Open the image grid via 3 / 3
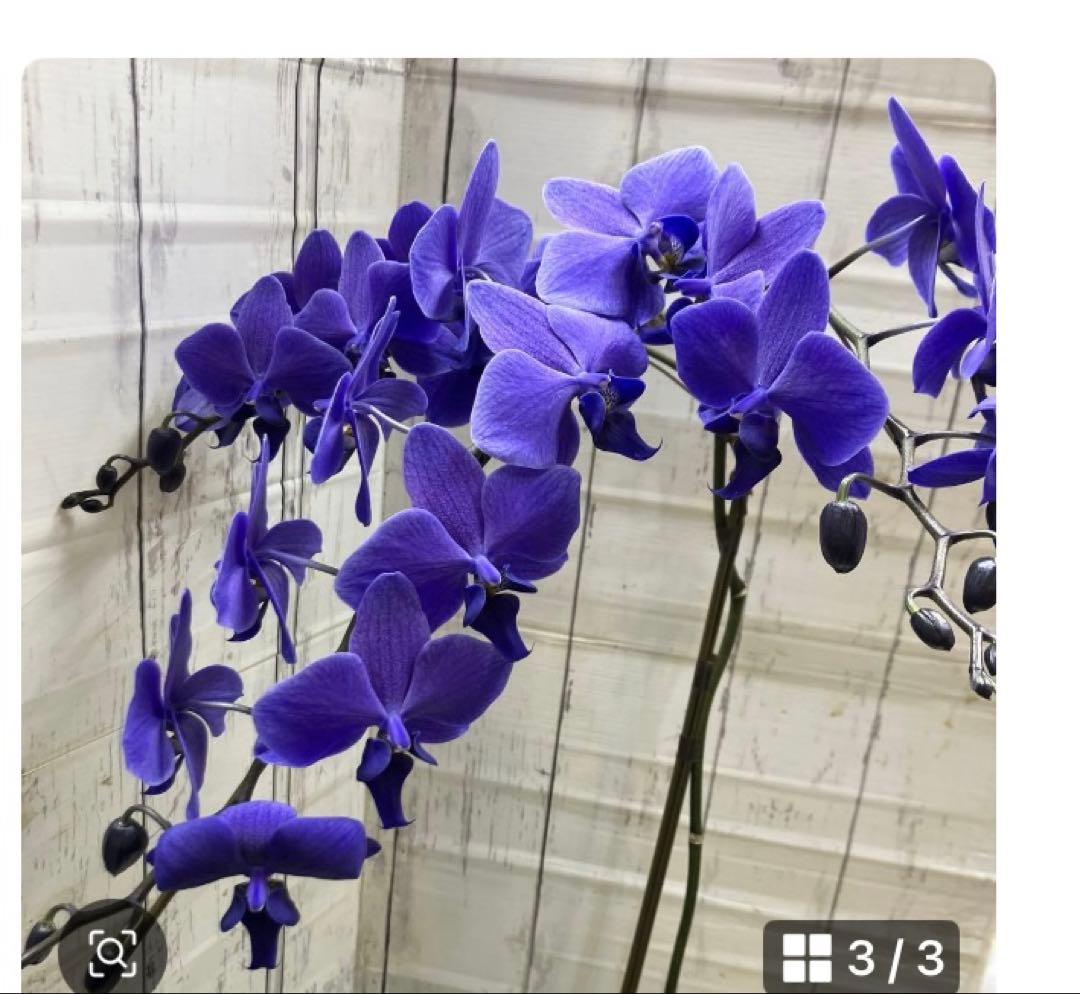 [862, 957]
